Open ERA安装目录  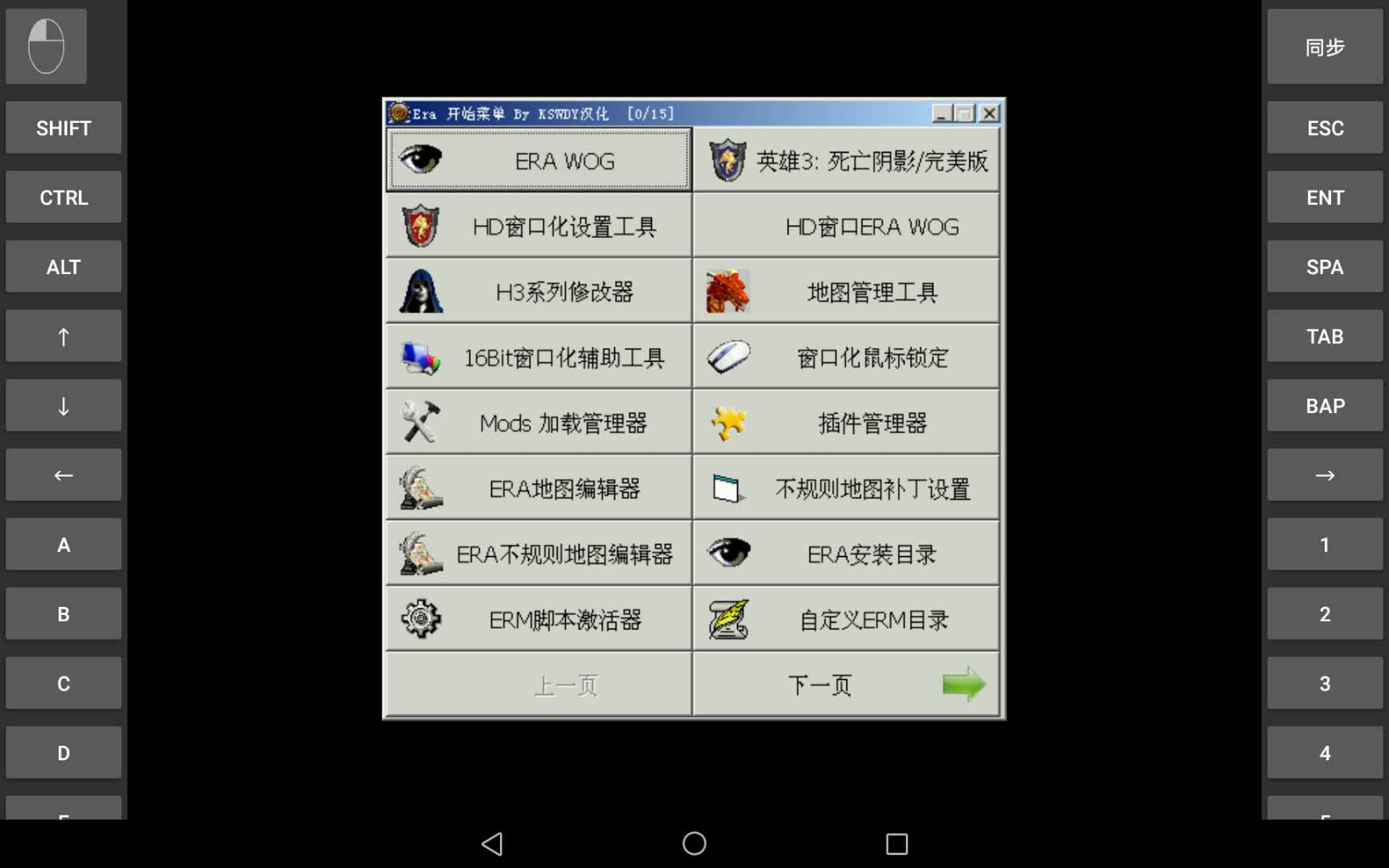coord(846,554)
